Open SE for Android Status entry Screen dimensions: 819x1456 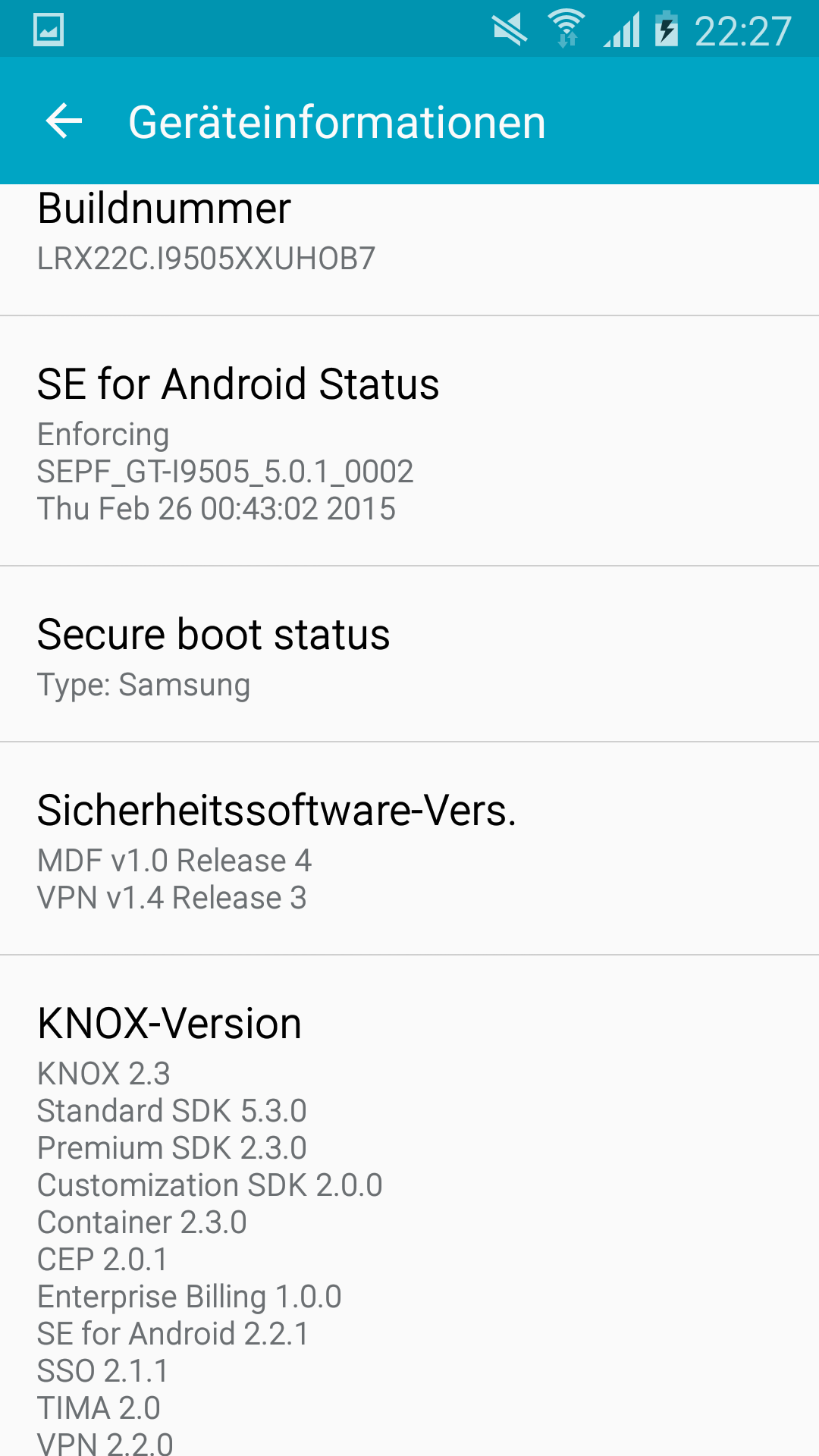409,441
